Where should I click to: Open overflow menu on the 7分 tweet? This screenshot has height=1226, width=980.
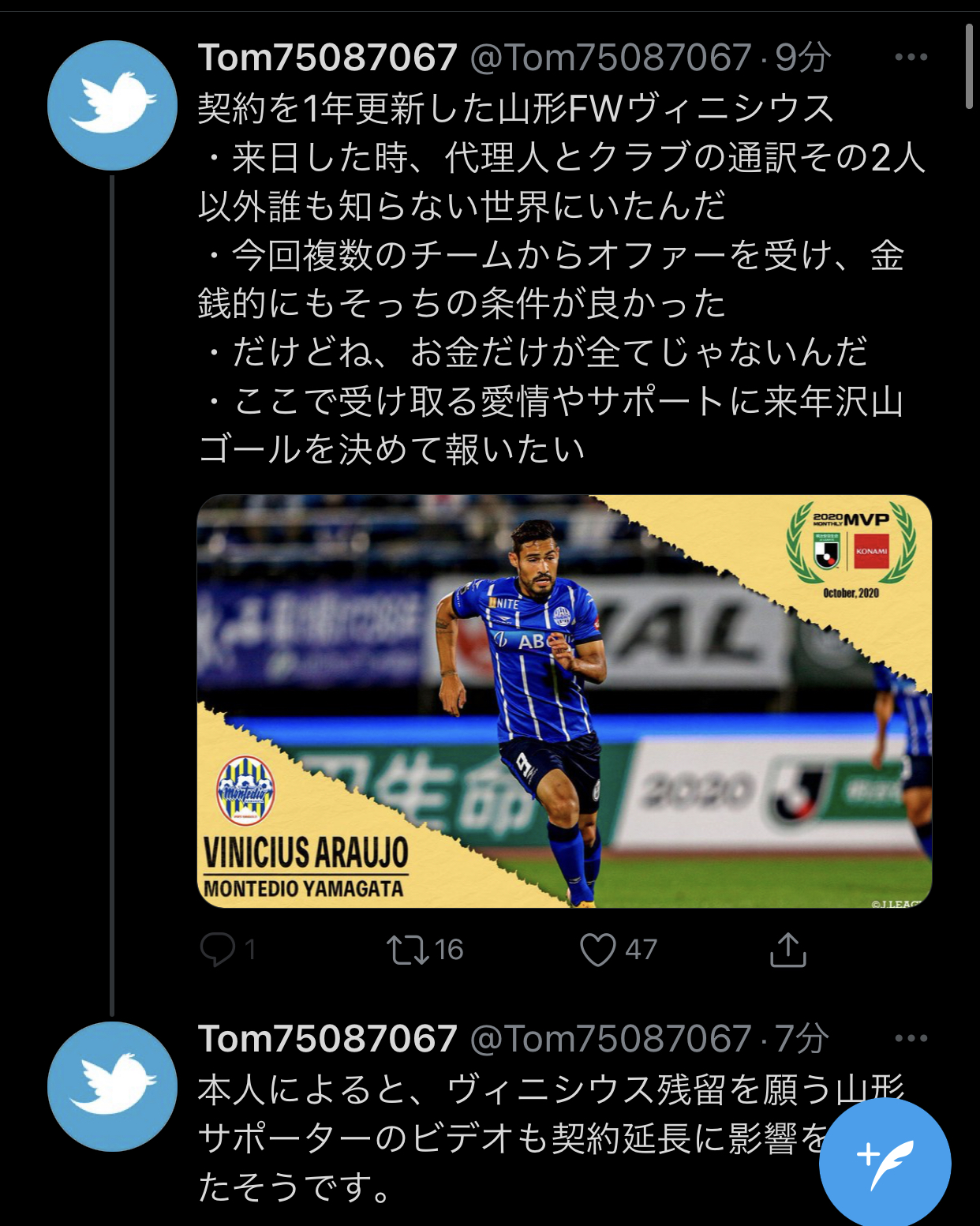click(x=911, y=1038)
